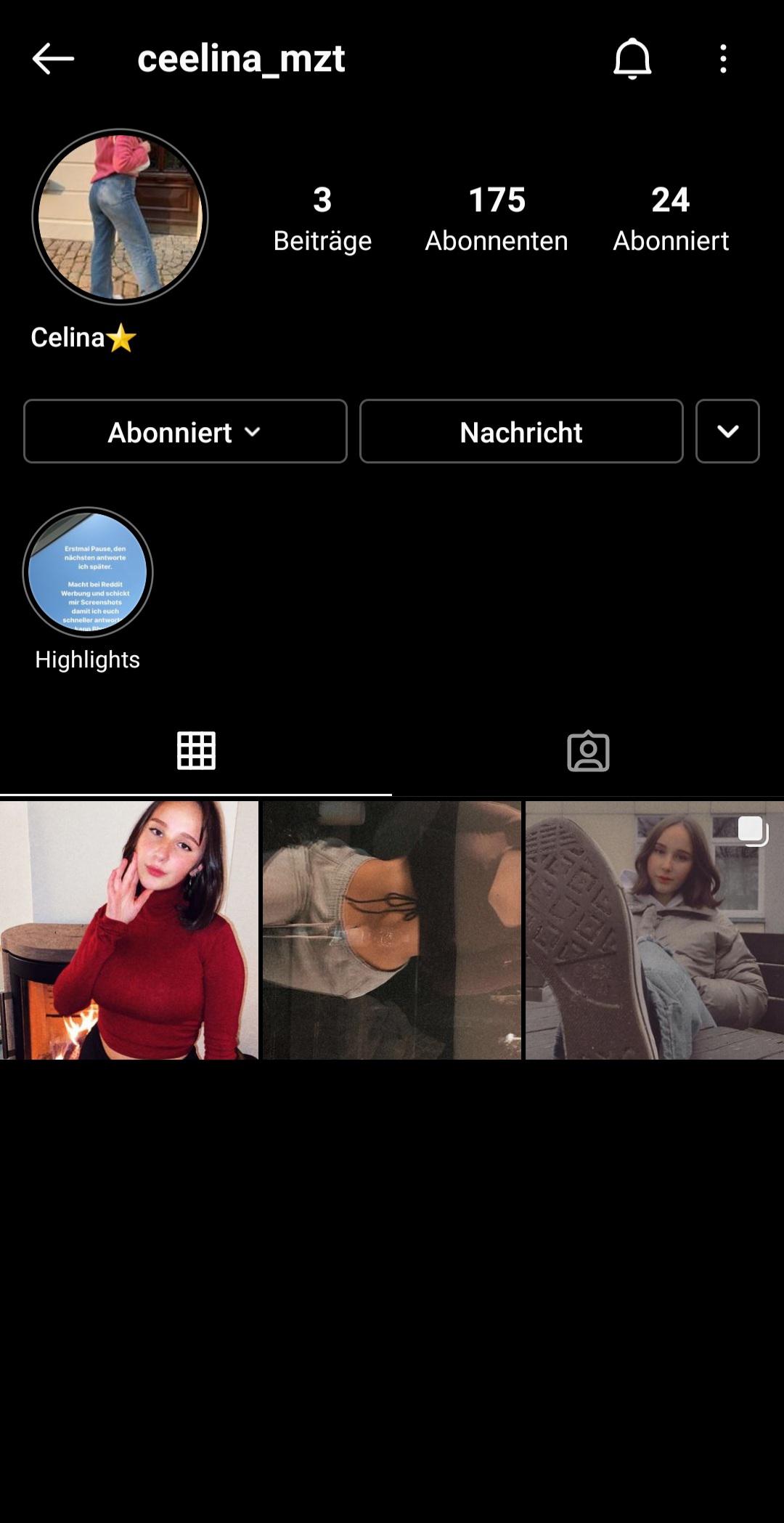Image resolution: width=784 pixels, height=1523 pixels.
Task: Open the 175 Abonnenten list
Action: coord(496,219)
